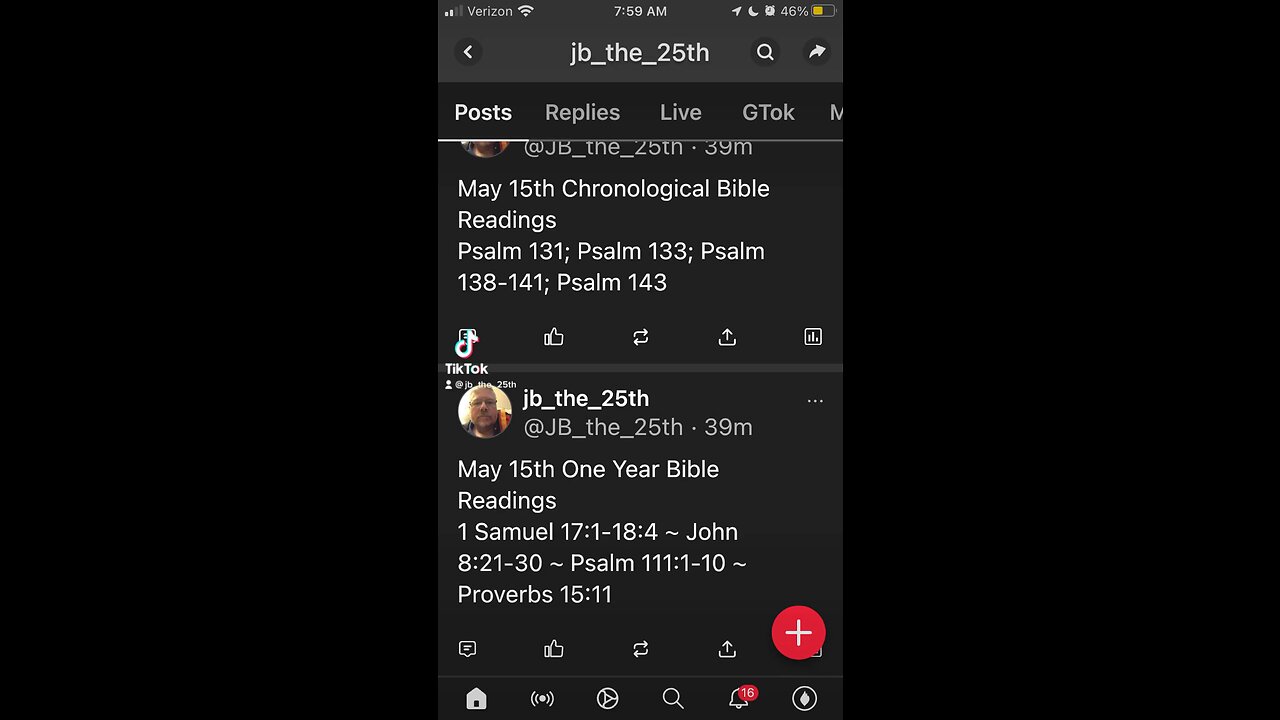1280x720 pixels.
Task: Open search on jb_the_25th profile
Action: click(765, 52)
